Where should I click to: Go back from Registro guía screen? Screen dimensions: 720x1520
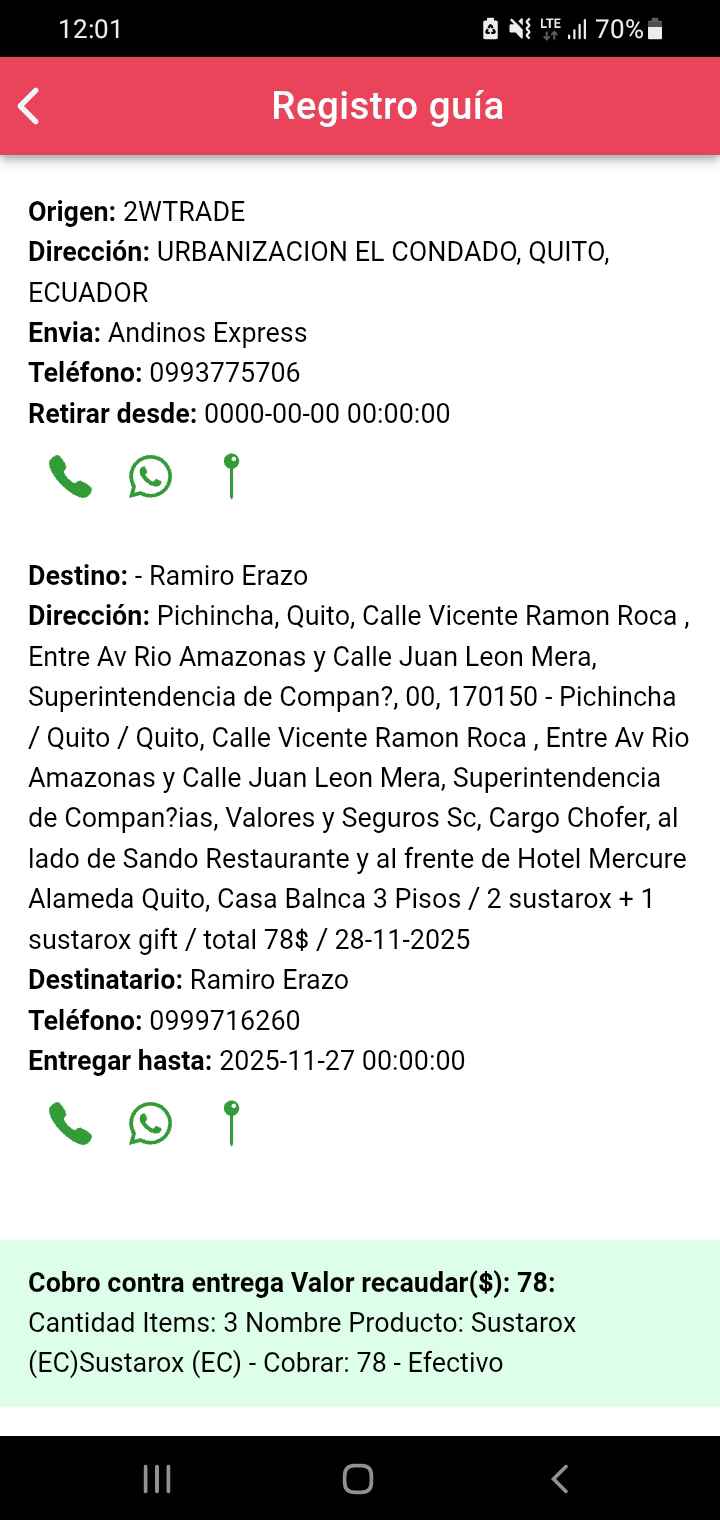pyautogui.click(x=30, y=106)
